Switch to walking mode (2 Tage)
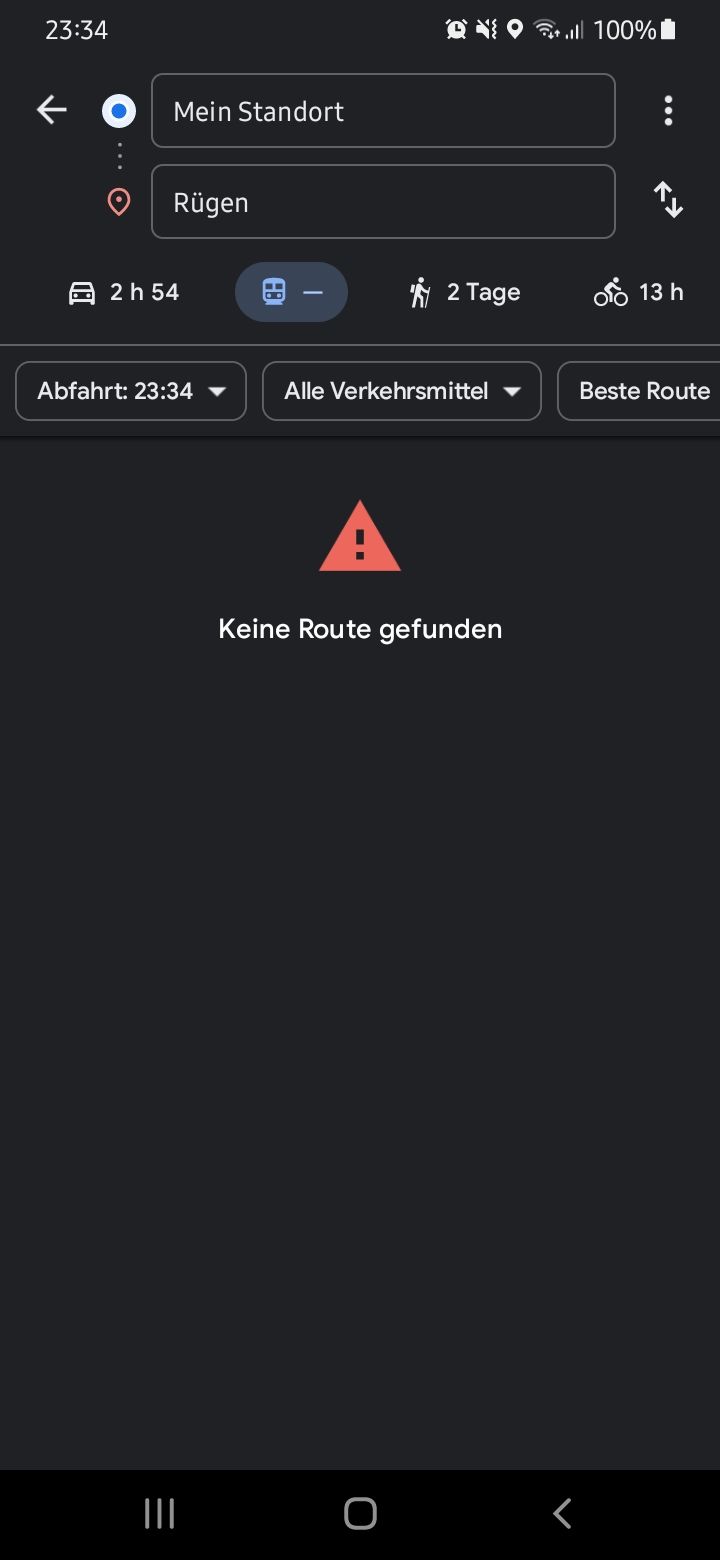The width and height of the screenshot is (720, 1560). click(465, 292)
